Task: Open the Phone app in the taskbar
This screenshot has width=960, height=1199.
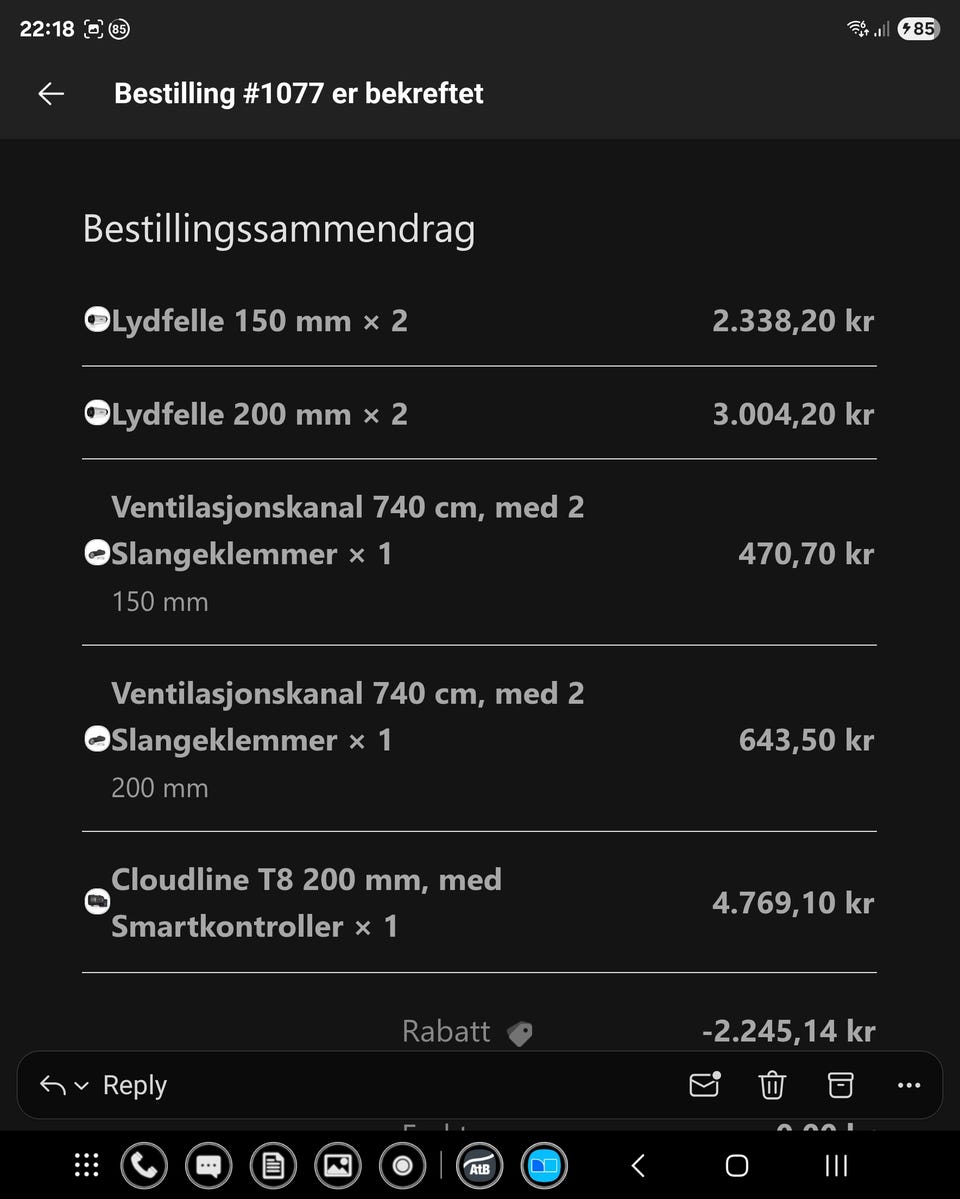Action: tap(143, 1165)
